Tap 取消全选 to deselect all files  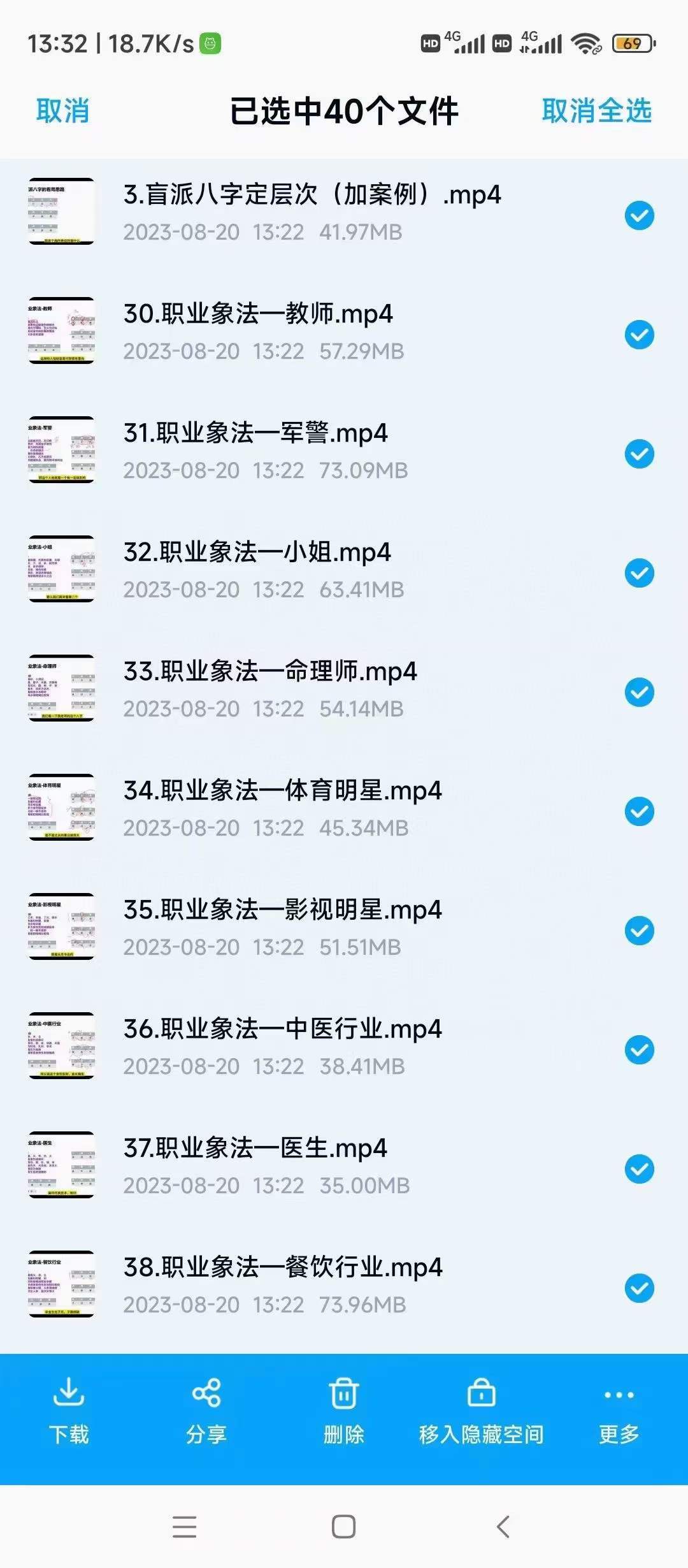(x=597, y=111)
